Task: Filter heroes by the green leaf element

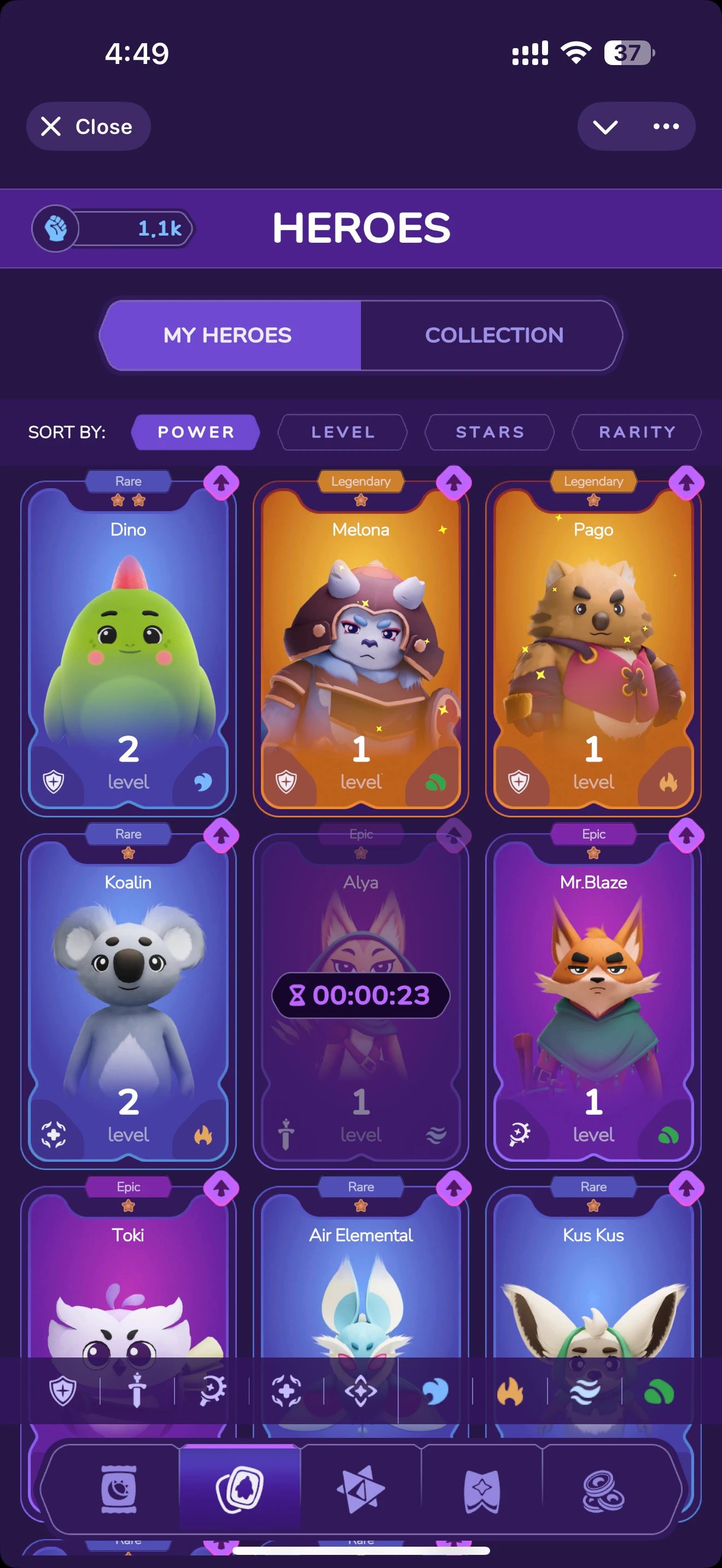Action: (x=659, y=1391)
